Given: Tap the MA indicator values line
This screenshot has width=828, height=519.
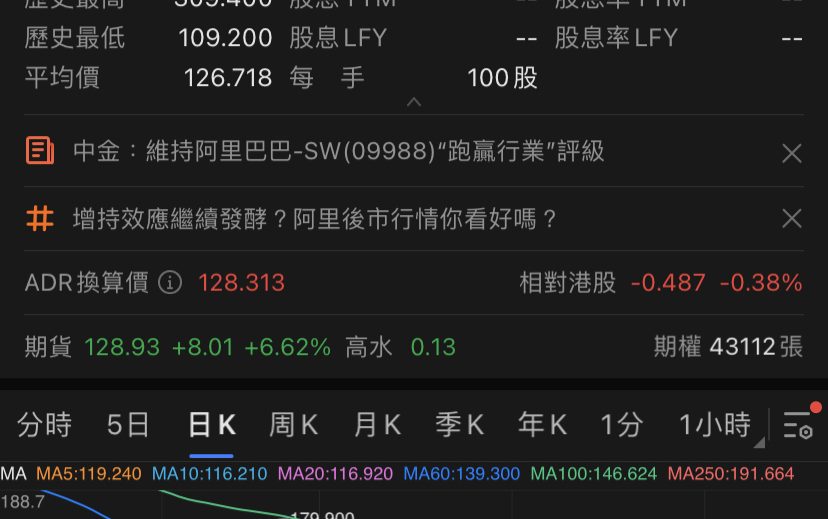Looking at the screenshot, I should 400,474.
